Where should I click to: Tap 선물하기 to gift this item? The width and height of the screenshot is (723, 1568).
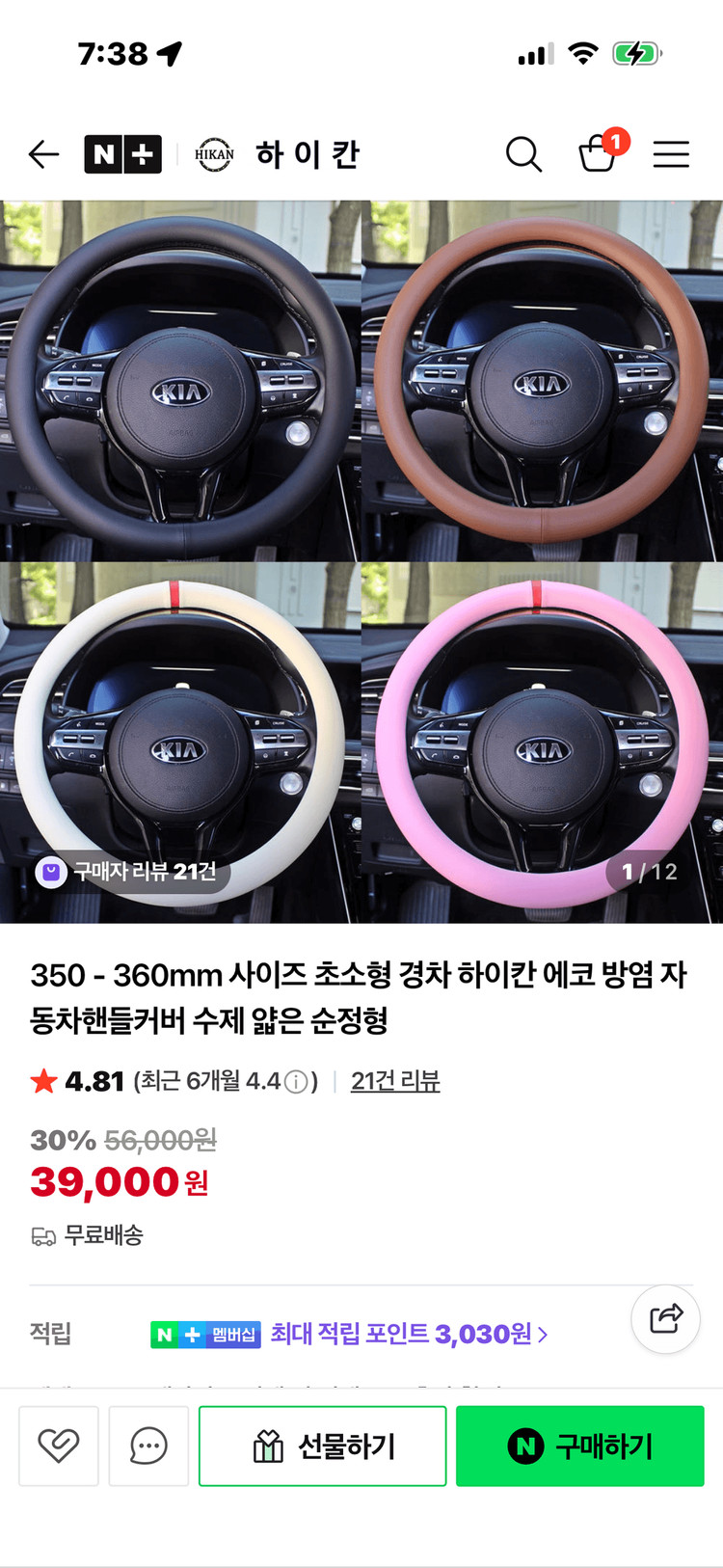point(322,1446)
